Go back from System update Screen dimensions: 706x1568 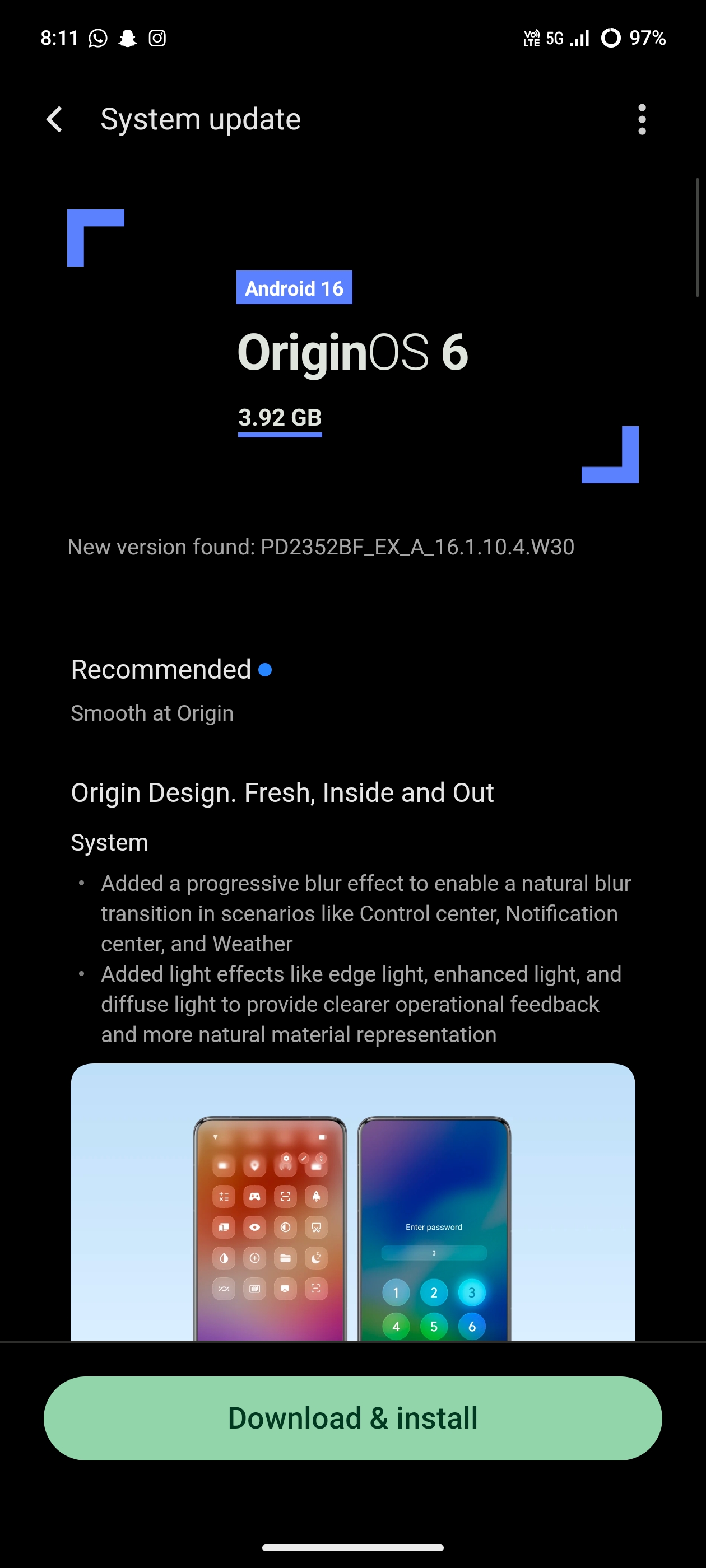click(55, 119)
